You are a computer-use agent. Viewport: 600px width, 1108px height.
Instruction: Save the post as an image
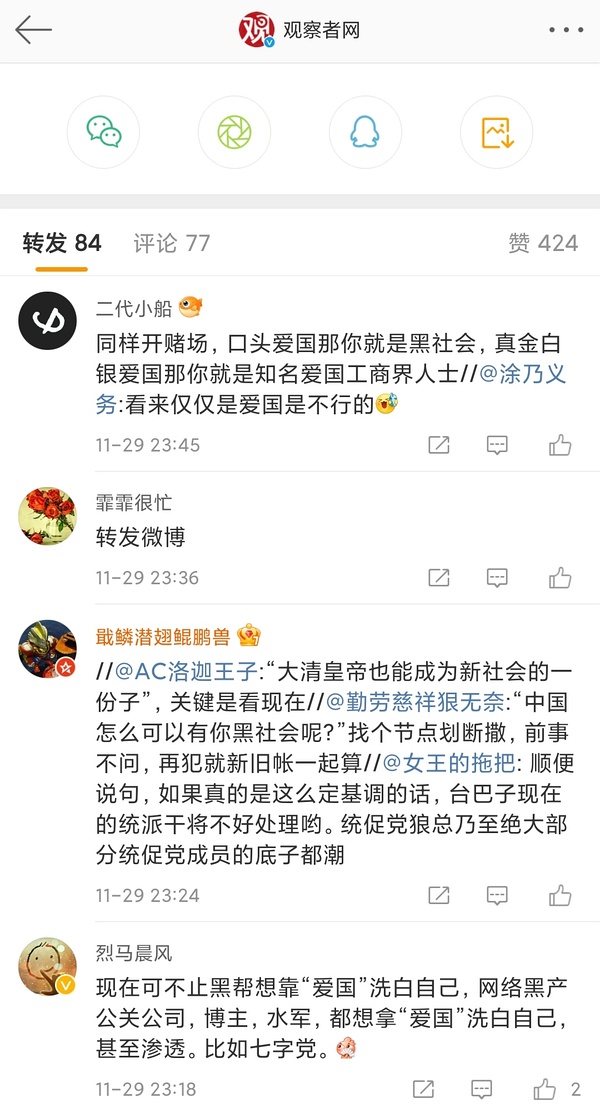pyautogui.click(x=496, y=132)
